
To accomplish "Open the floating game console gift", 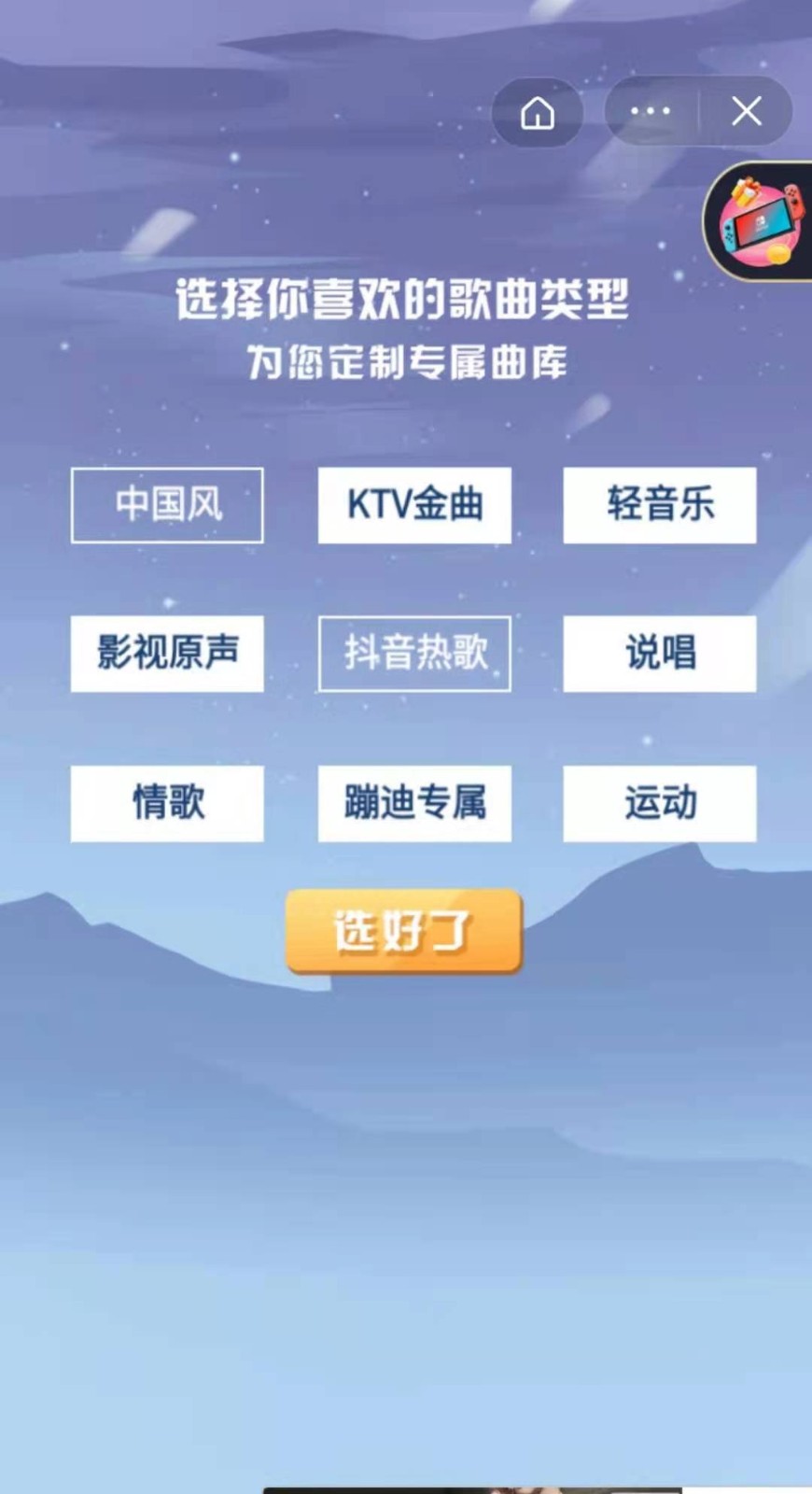I will click(761, 223).
